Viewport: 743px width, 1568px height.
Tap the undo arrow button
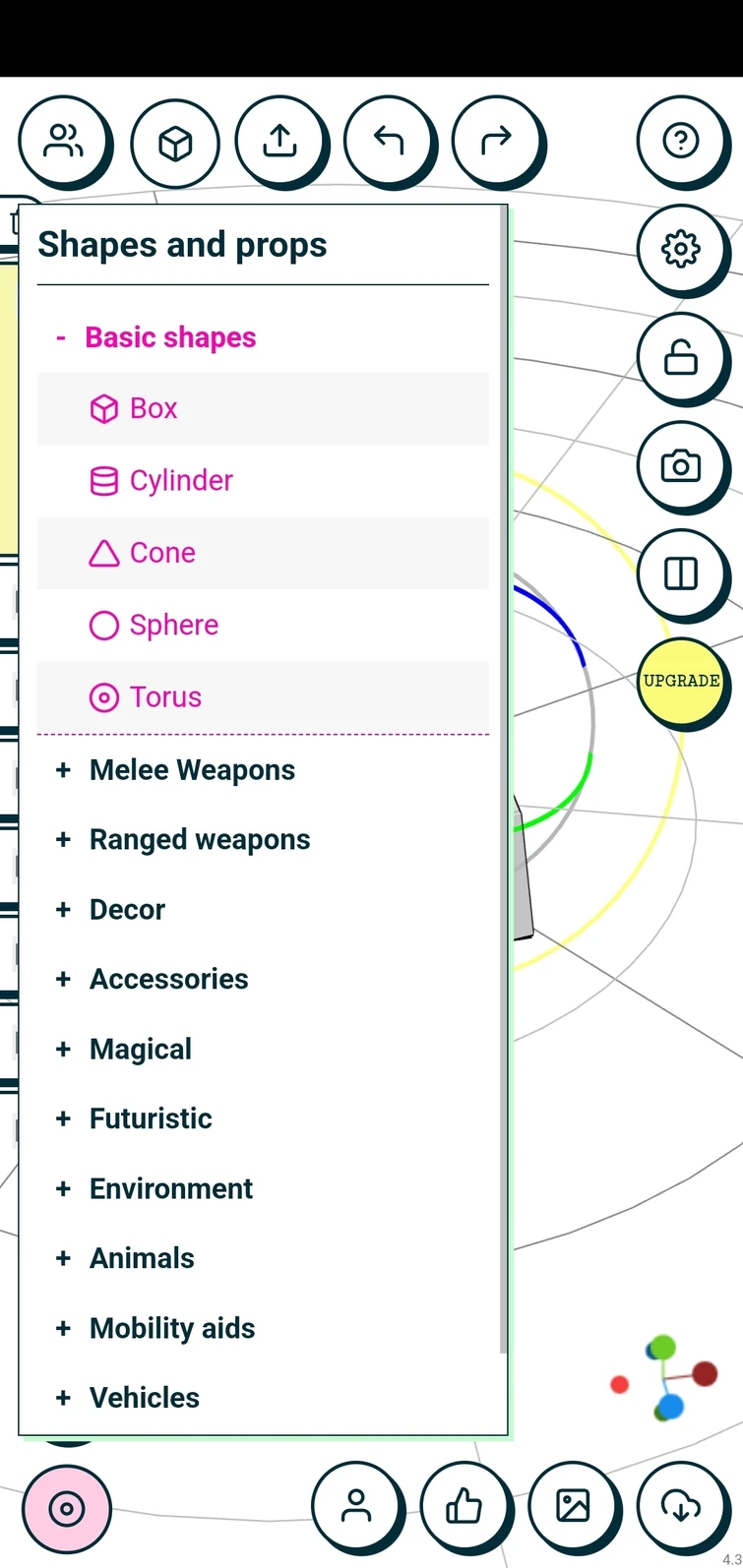[389, 142]
